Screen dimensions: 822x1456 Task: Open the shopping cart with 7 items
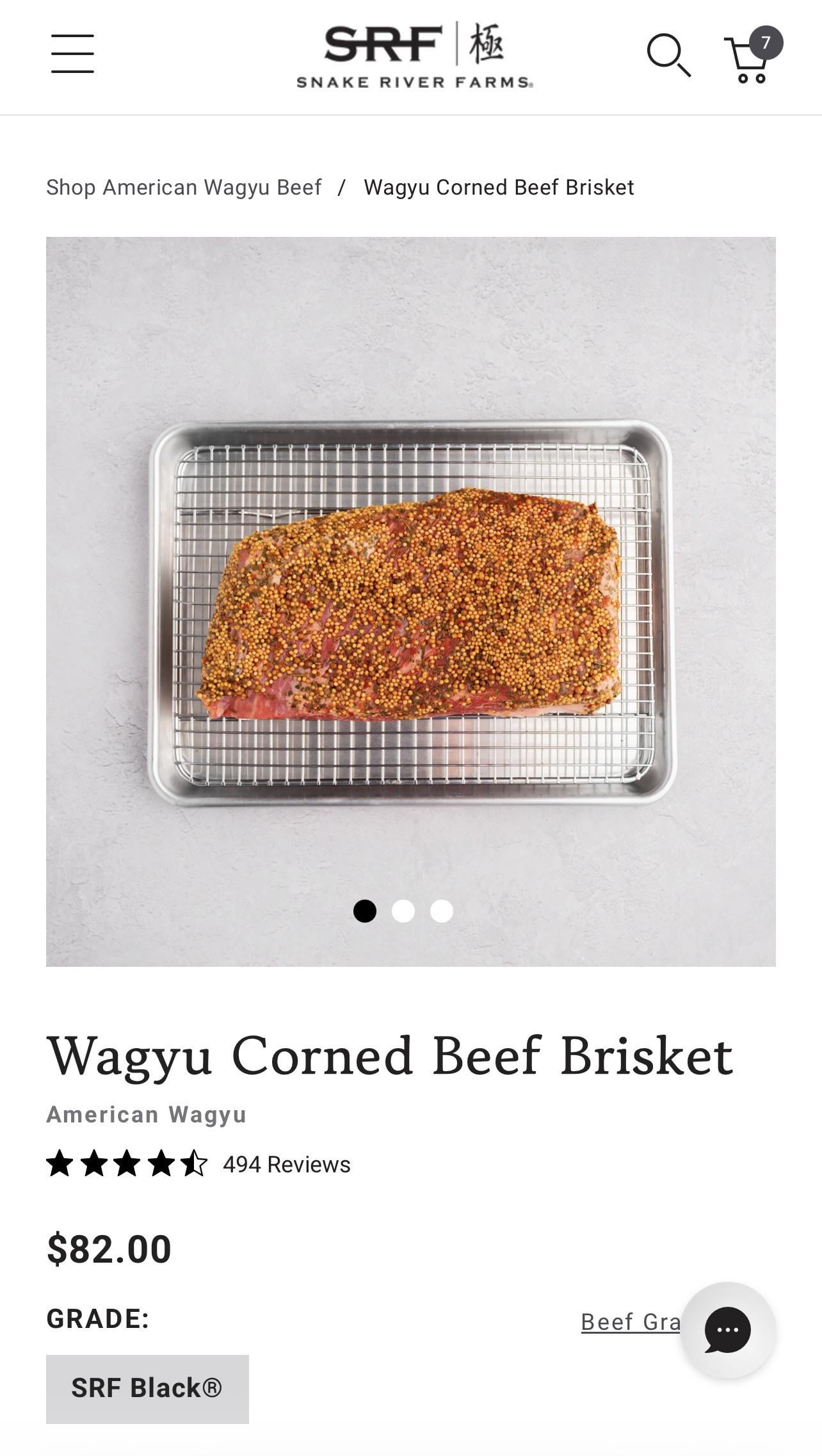click(x=749, y=59)
